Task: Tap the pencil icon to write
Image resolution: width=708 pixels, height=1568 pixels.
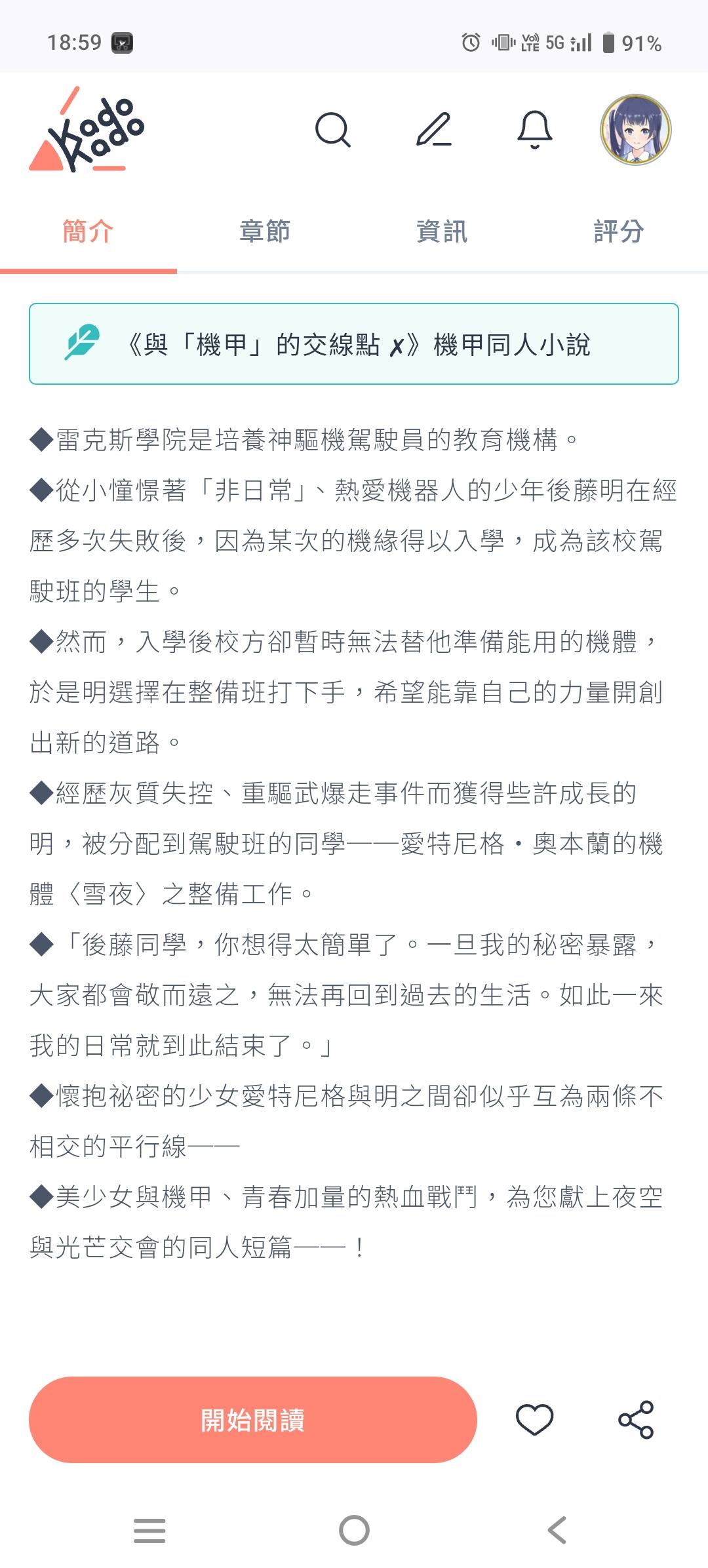Action: 434,130
